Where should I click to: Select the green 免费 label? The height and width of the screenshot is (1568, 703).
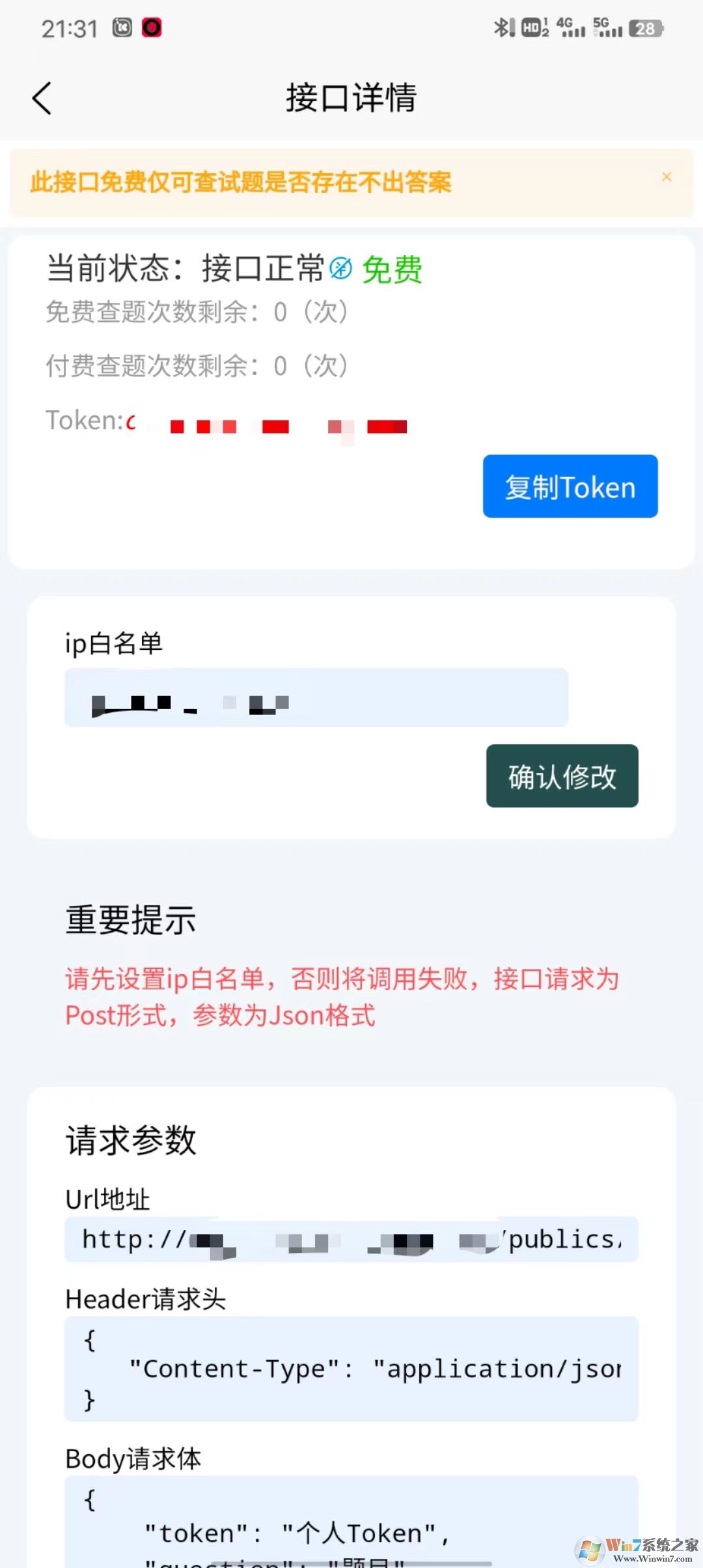[x=391, y=270]
